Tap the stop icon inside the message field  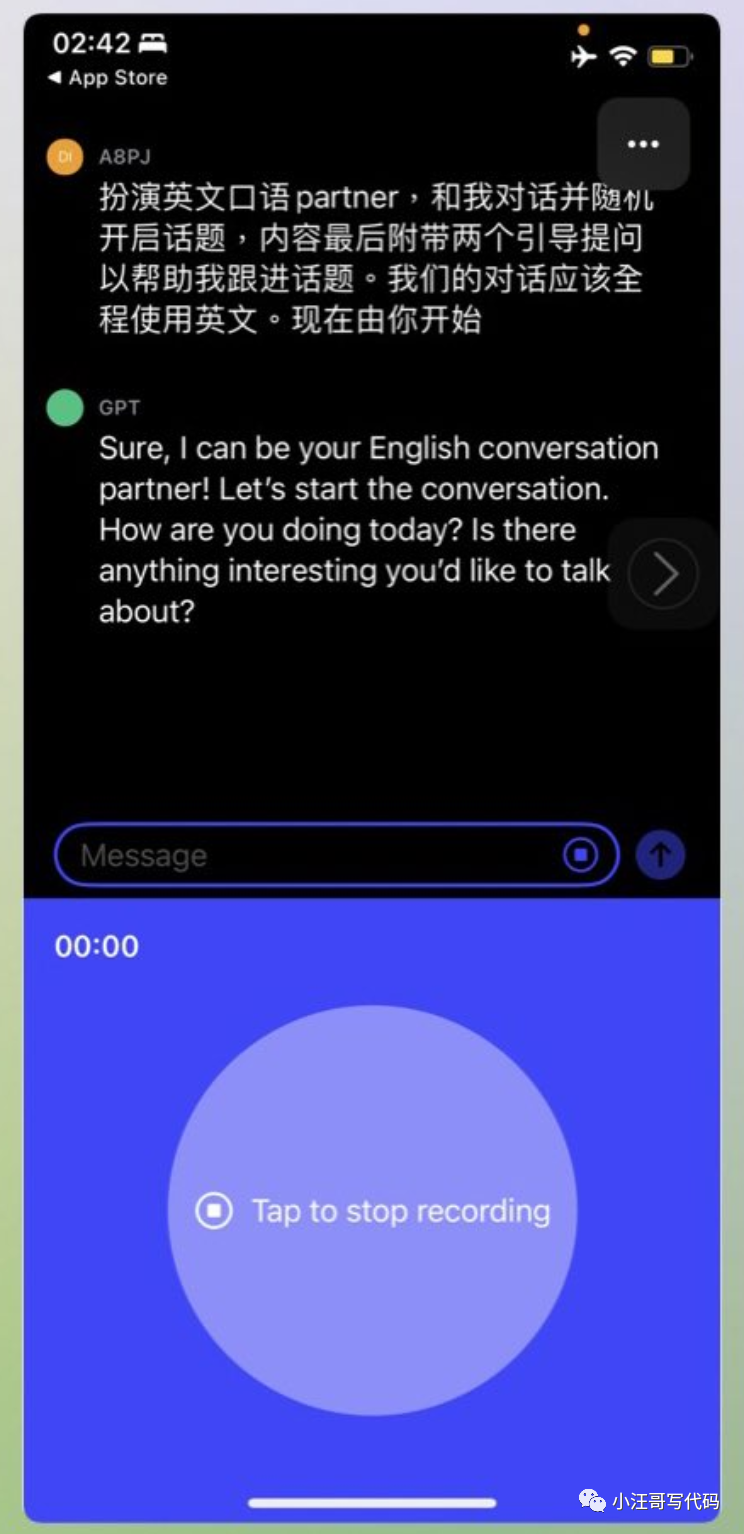point(582,855)
